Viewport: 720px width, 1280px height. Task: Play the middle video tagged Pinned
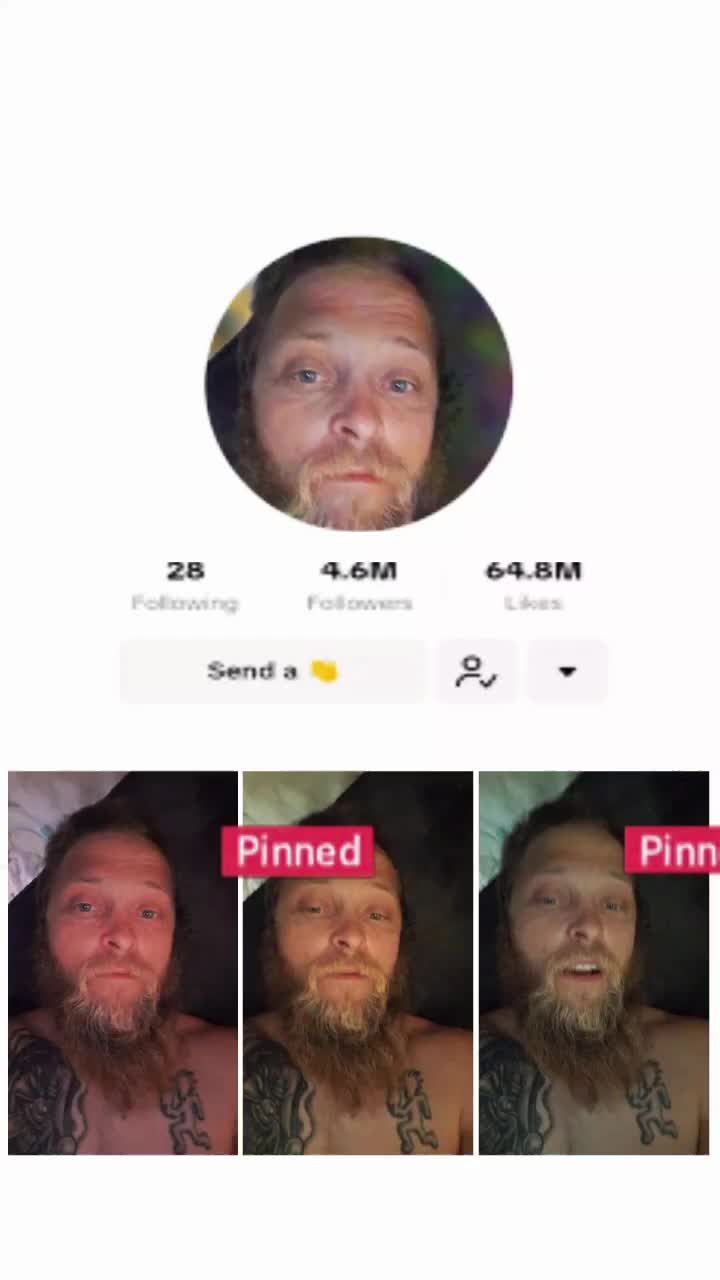[358, 963]
